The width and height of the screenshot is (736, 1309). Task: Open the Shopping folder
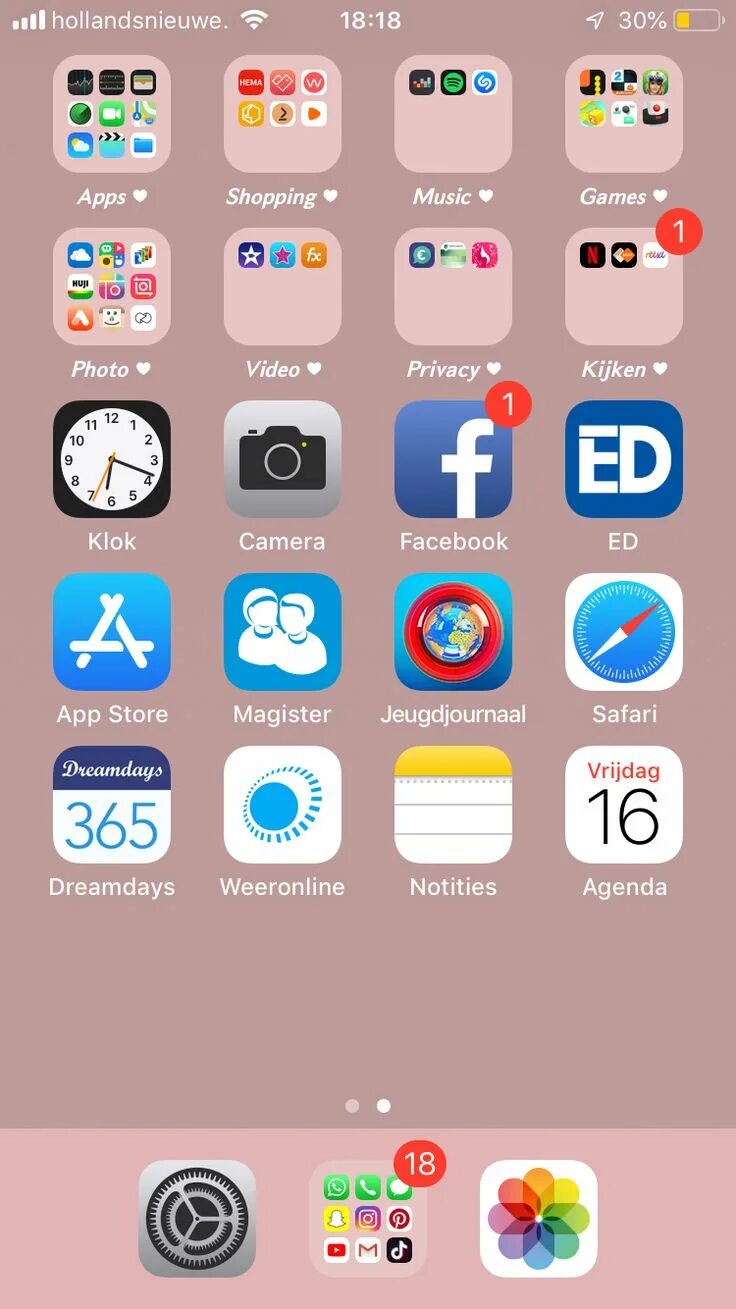[x=282, y=114]
